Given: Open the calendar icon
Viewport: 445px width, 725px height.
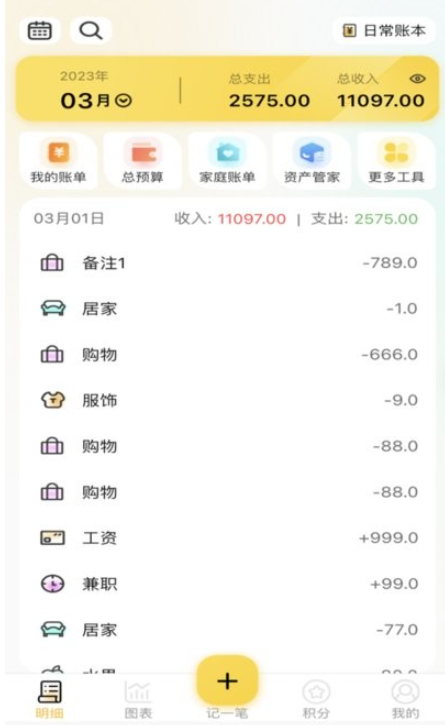Looking at the screenshot, I should (40, 31).
